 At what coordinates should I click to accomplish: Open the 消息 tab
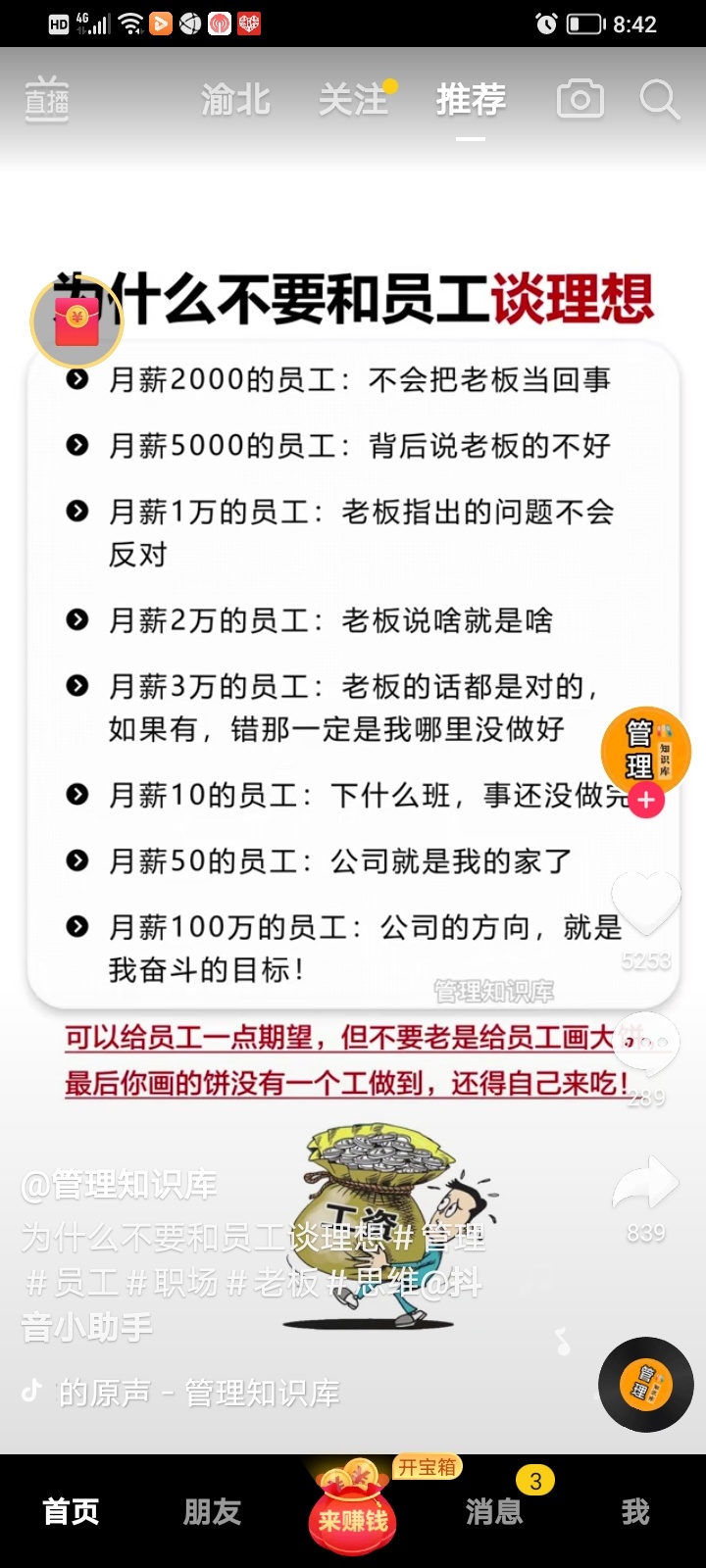point(494,1512)
